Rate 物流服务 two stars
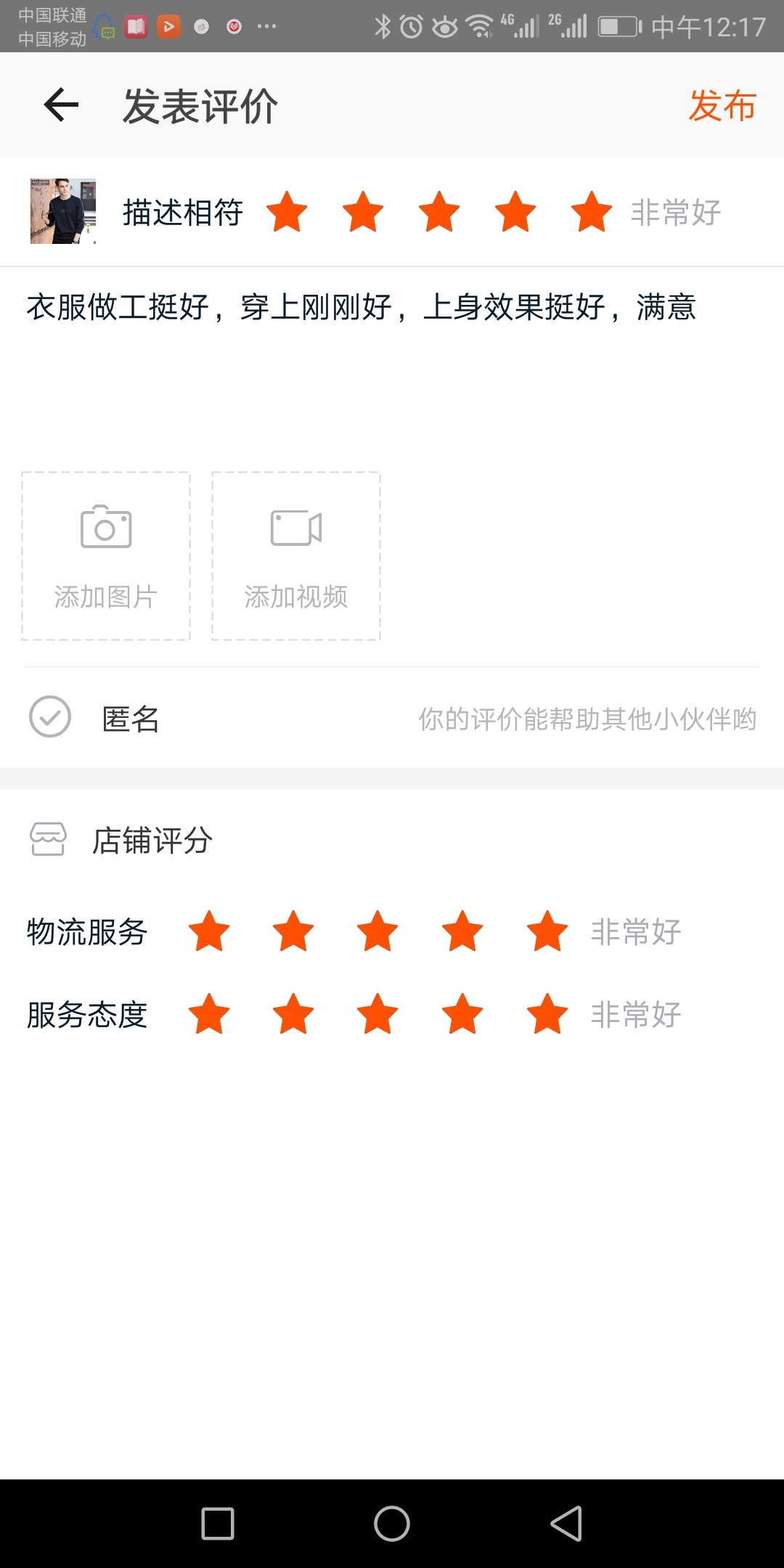The image size is (784, 1568). coord(293,931)
